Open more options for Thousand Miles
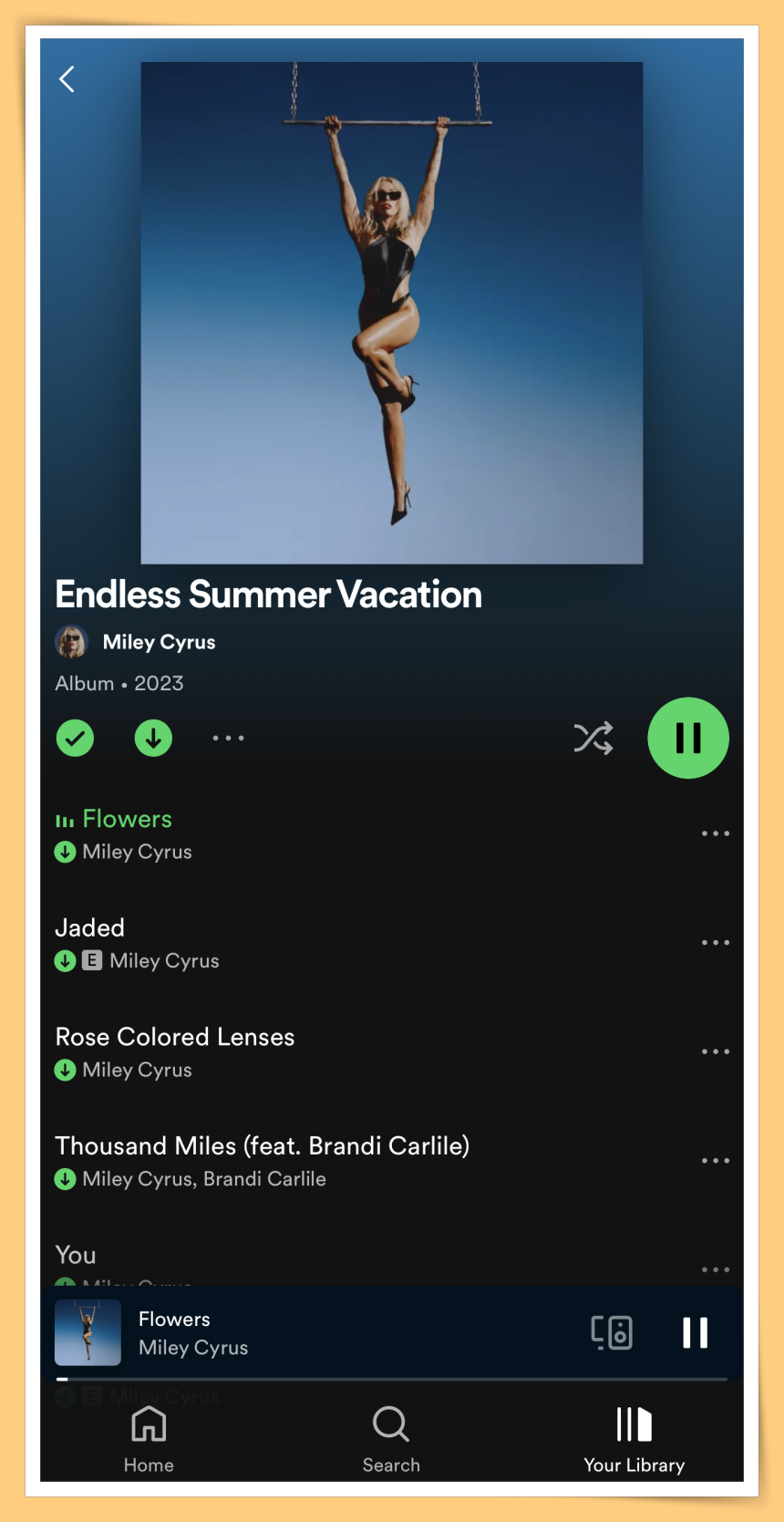The image size is (784, 1522). [716, 1160]
